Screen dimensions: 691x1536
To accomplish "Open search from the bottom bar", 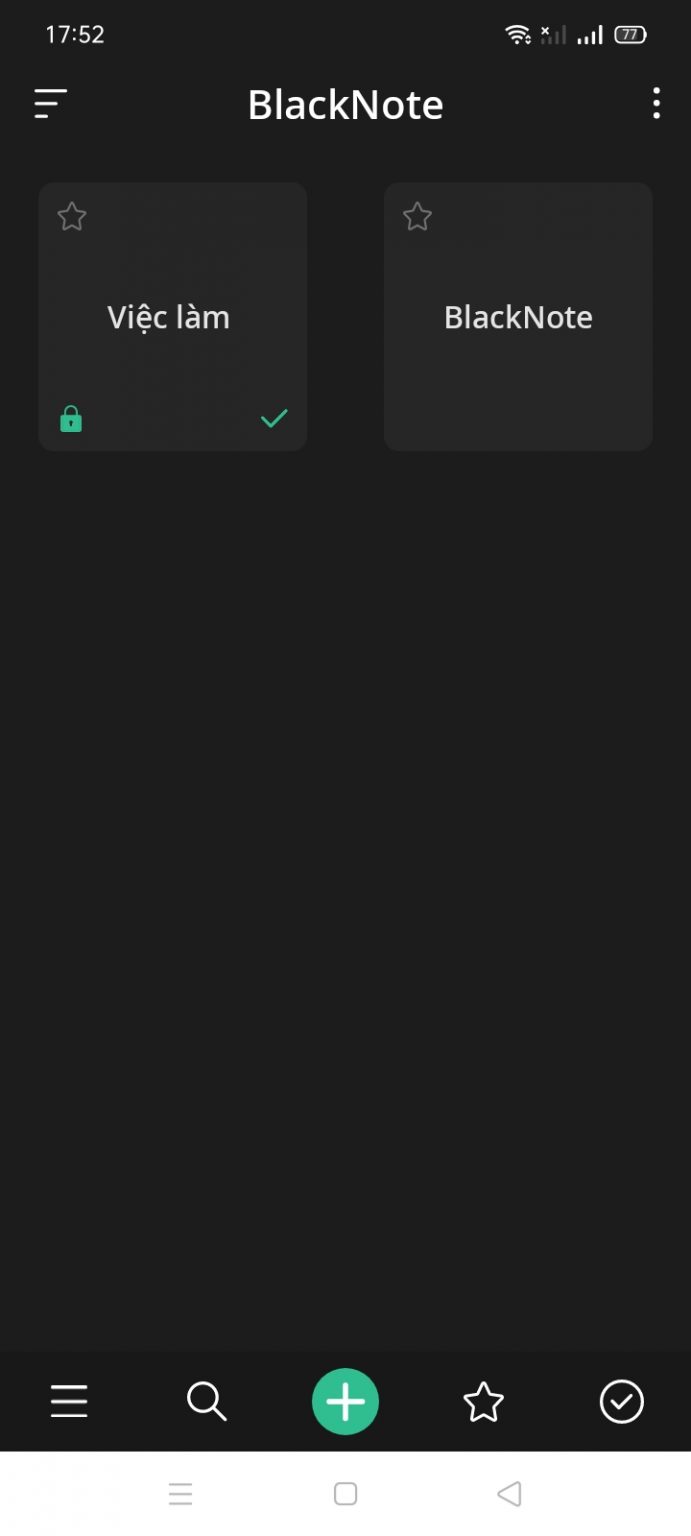I will pyautogui.click(x=207, y=1401).
